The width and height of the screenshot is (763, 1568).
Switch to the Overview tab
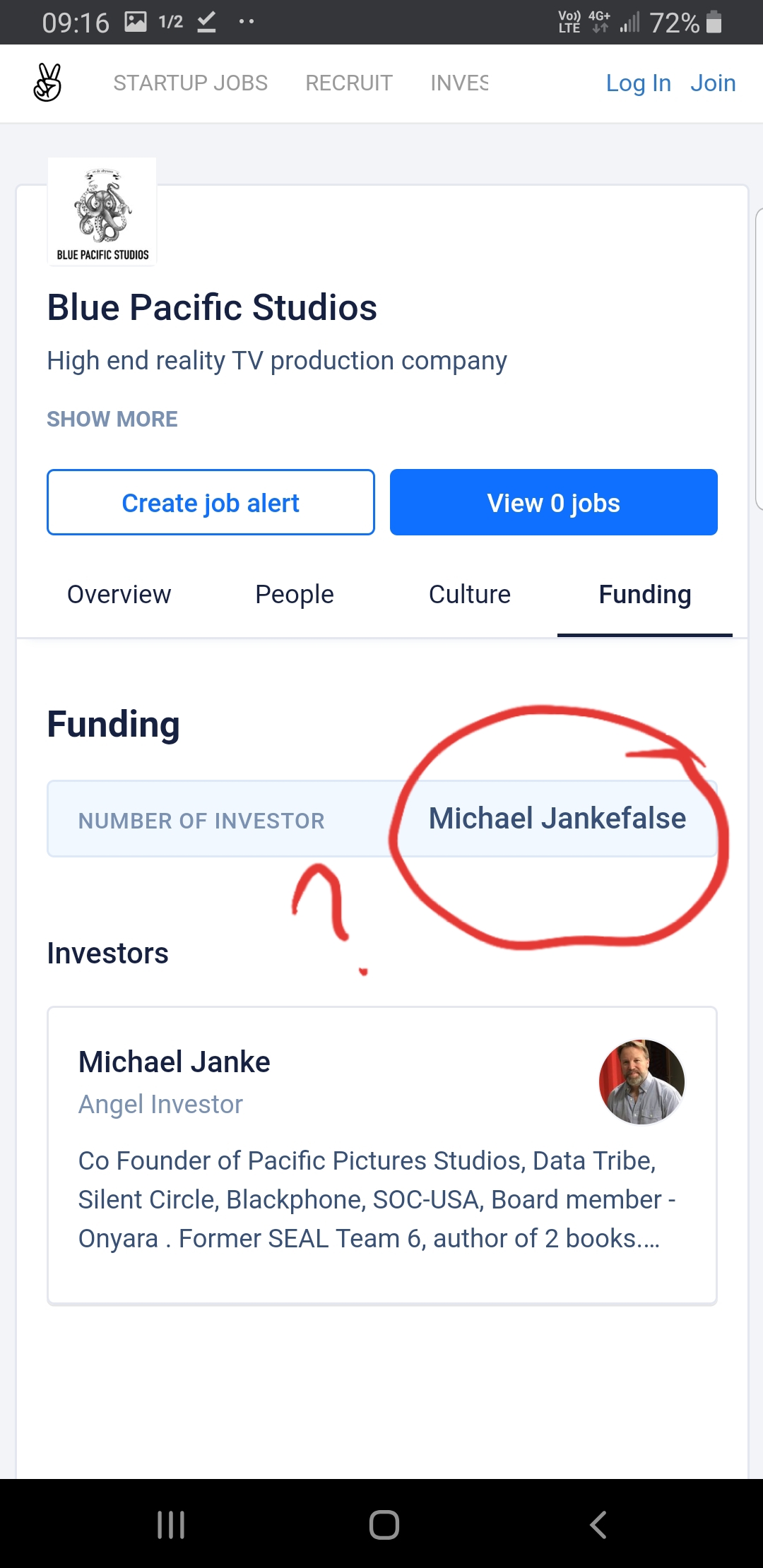point(119,595)
